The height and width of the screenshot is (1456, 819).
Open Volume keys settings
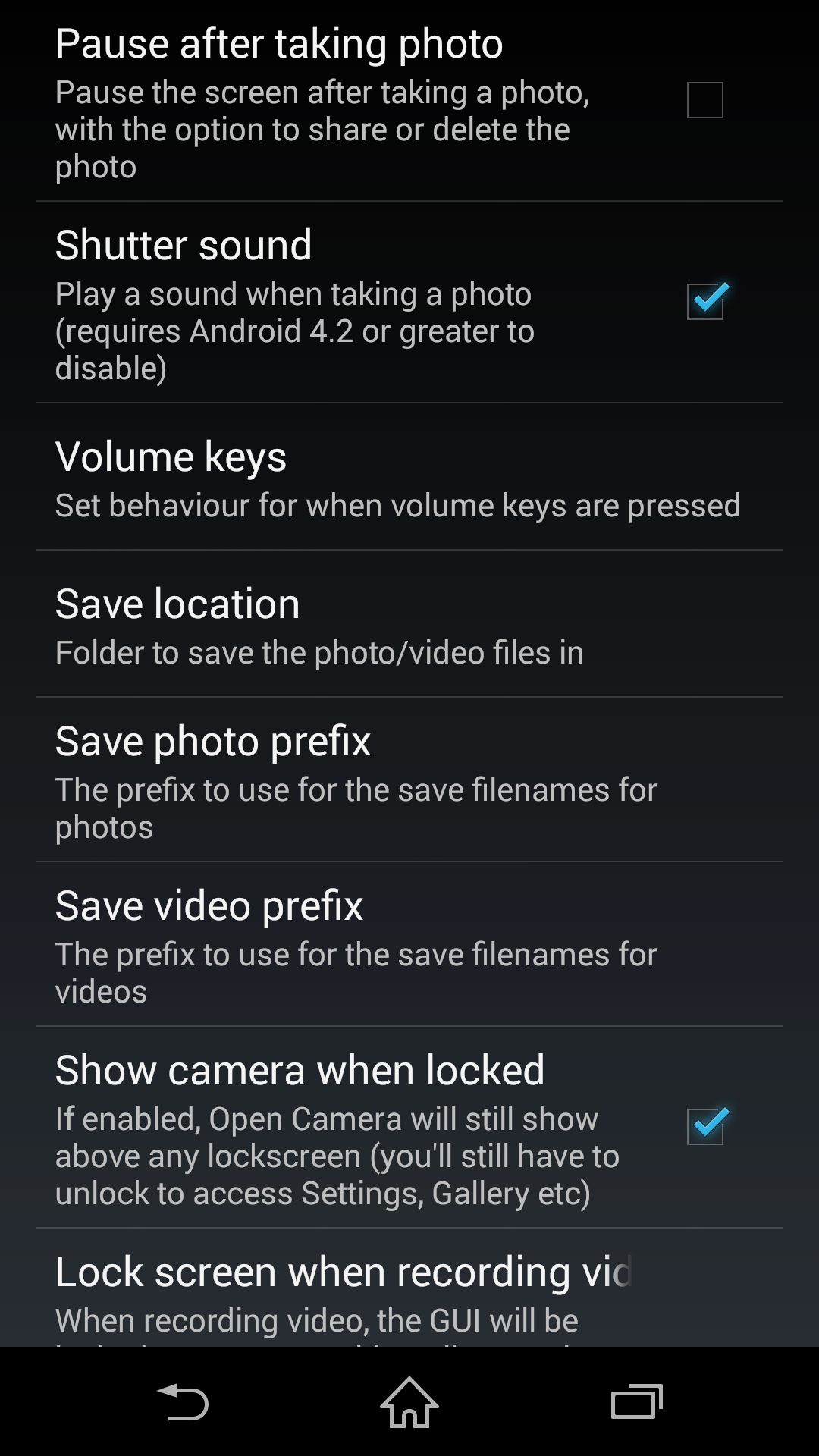pos(409,477)
